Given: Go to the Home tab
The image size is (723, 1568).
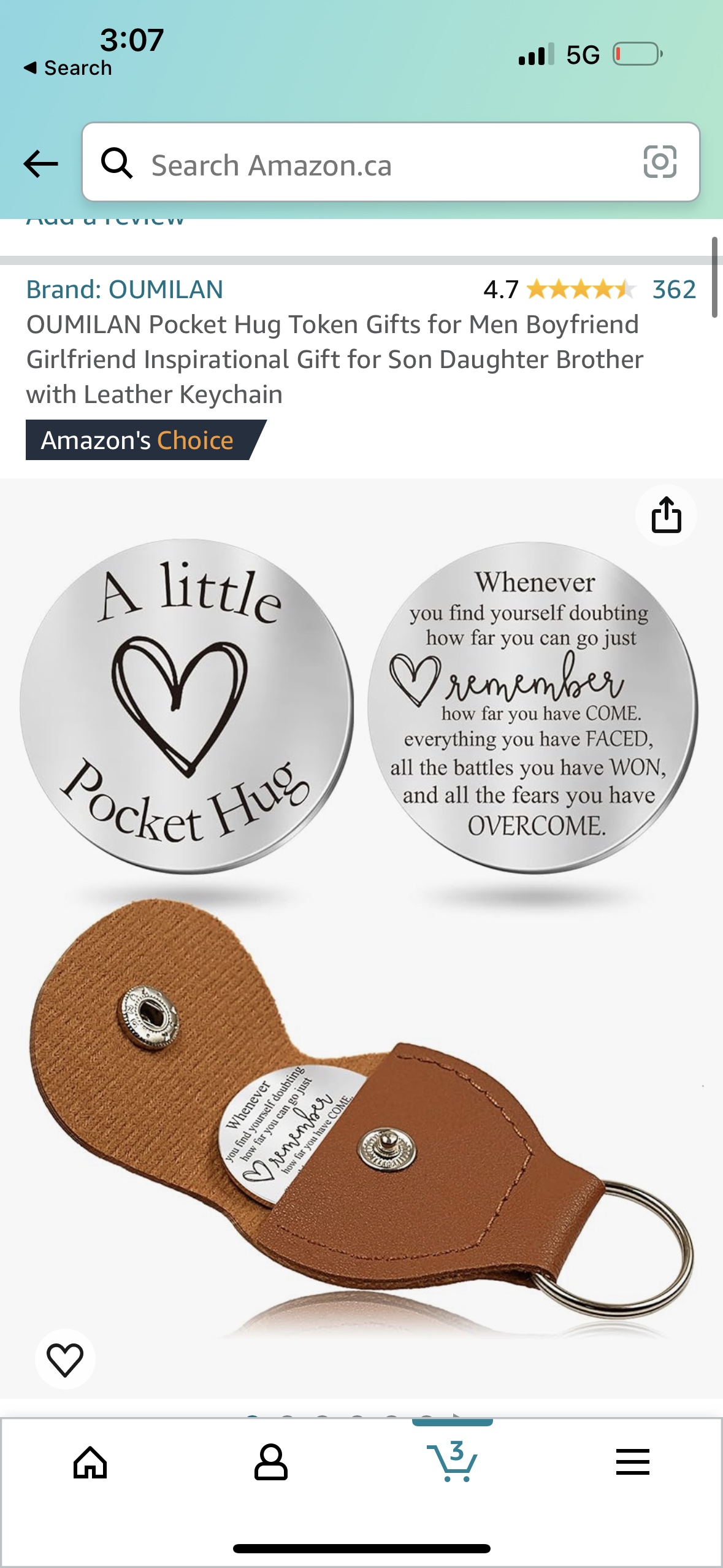Looking at the screenshot, I should (90, 1464).
